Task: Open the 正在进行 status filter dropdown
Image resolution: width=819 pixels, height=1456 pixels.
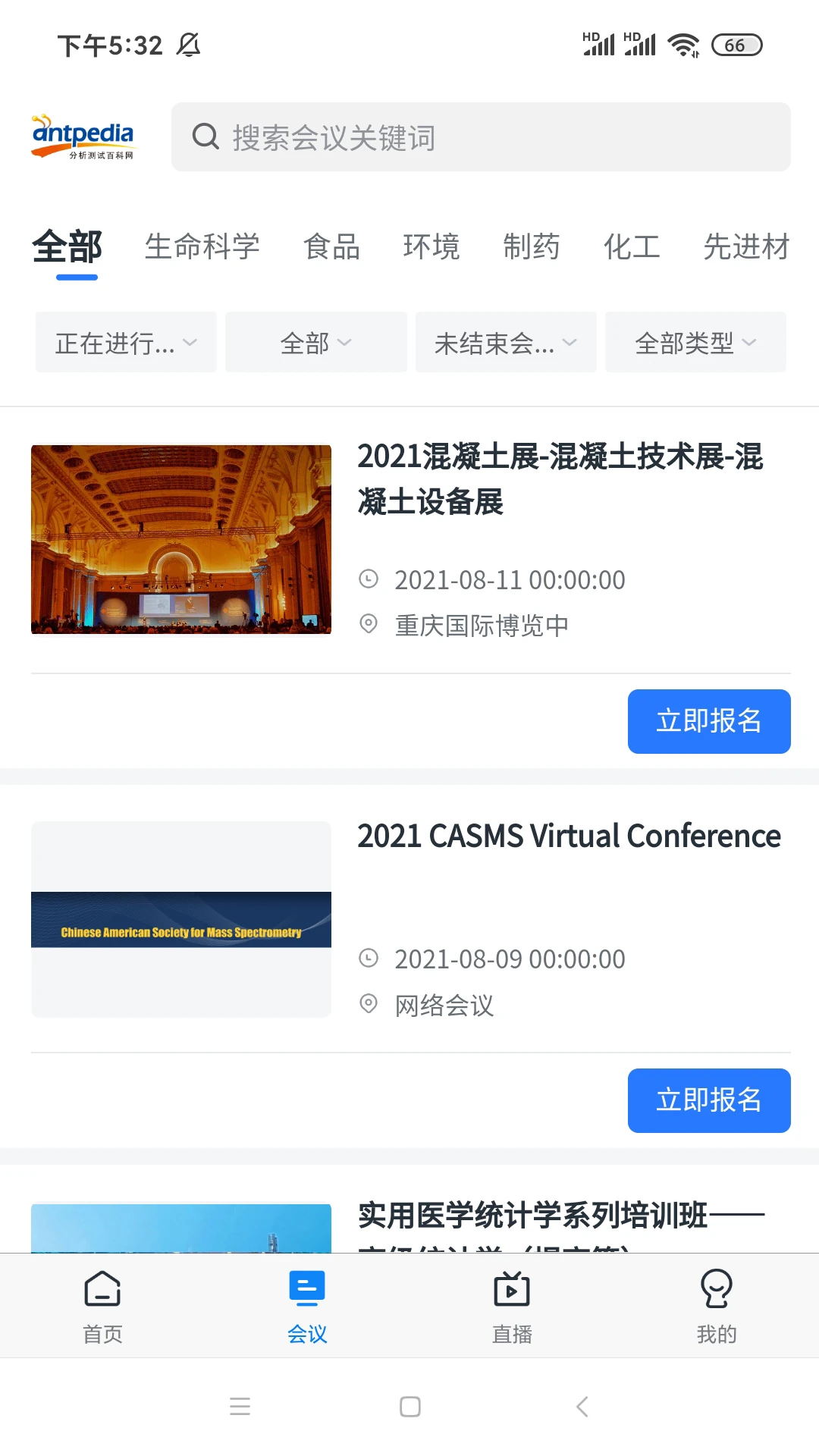Action: click(125, 342)
